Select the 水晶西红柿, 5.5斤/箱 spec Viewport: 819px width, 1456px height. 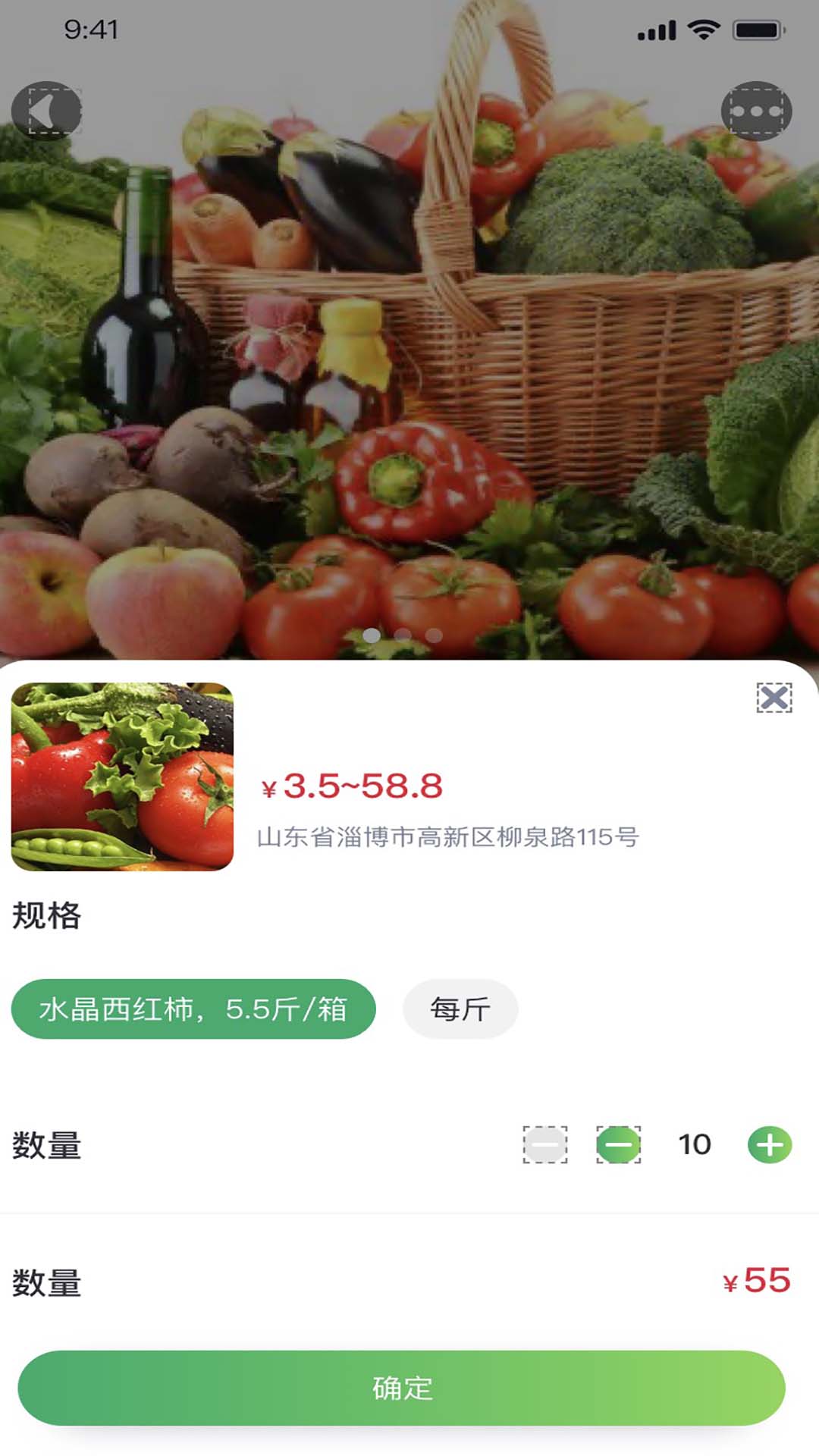pyautogui.click(x=193, y=1009)
